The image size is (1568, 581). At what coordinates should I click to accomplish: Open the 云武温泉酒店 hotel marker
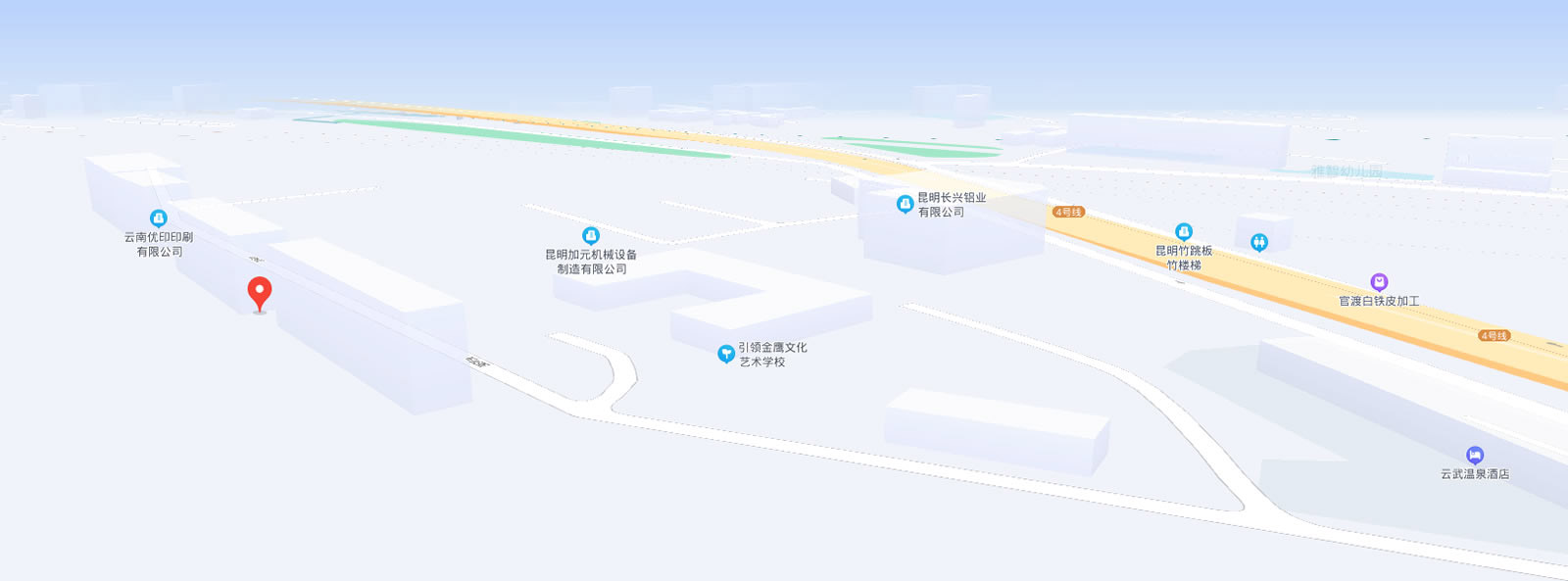[x=1474, y=456]
